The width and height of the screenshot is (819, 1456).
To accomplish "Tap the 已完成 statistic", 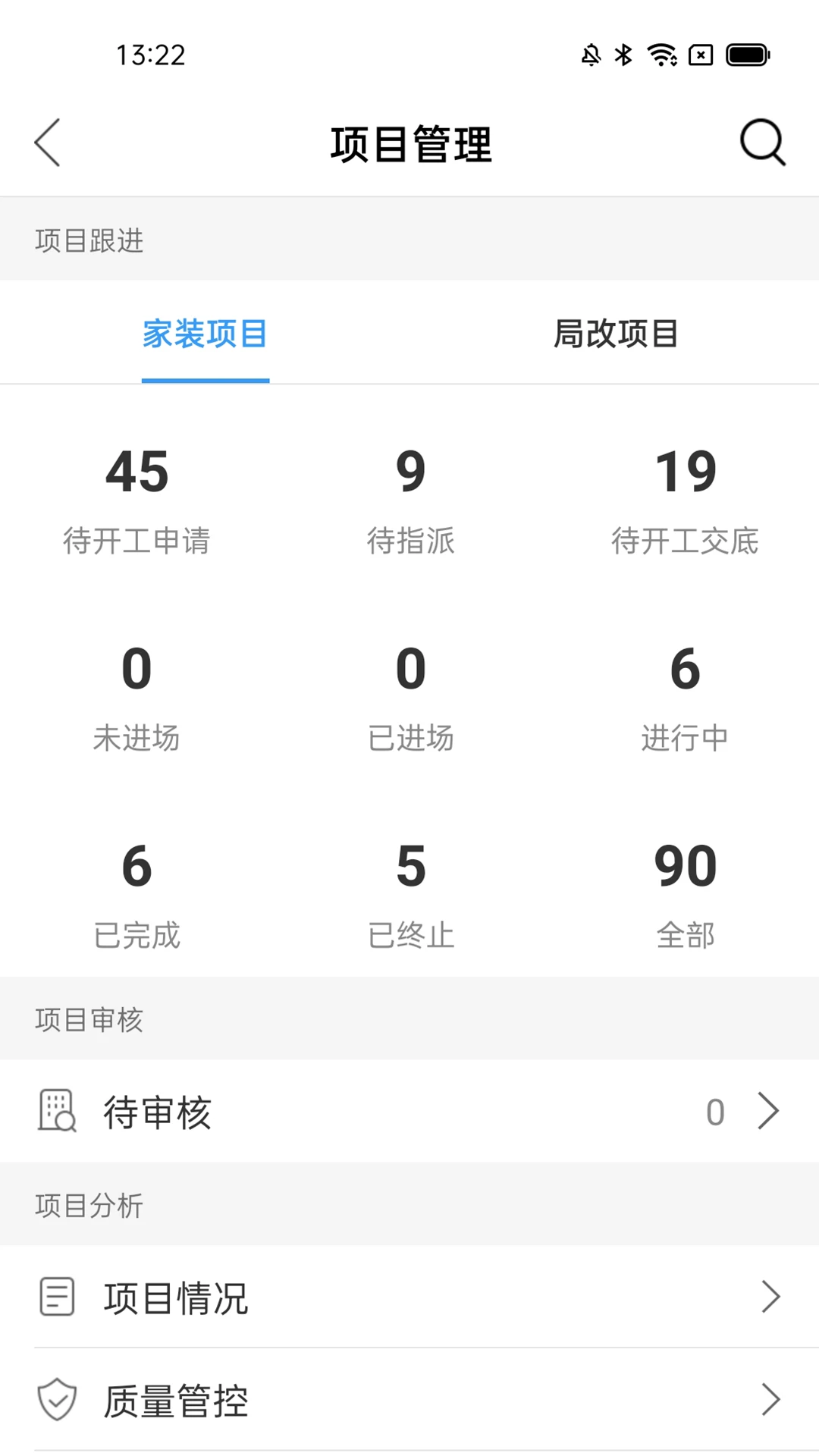I will click(138, 891).
